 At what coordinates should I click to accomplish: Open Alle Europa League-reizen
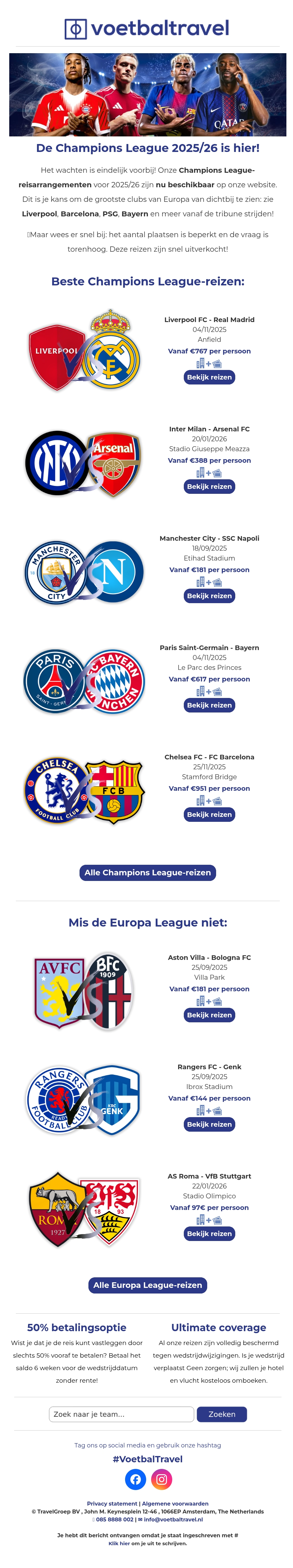147,1285
